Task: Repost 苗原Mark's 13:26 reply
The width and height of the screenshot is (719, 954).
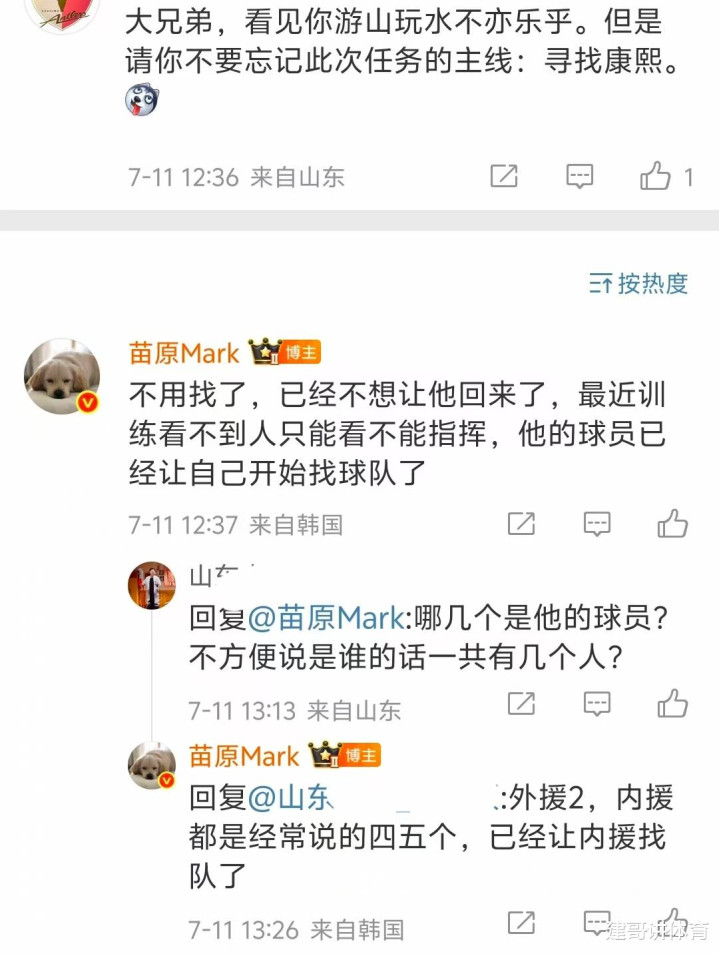Action: click(521, 923)
